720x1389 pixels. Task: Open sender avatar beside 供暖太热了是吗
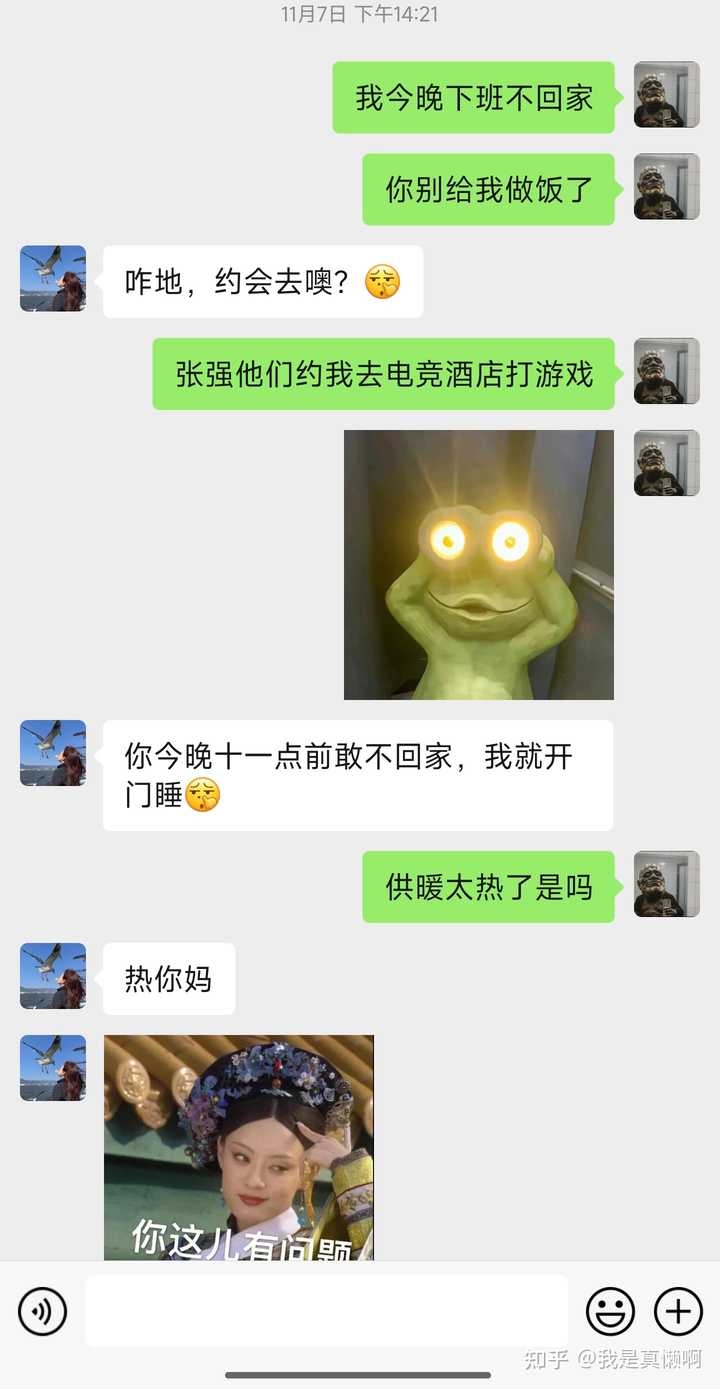pyautogui.click(x=666, y=884)
